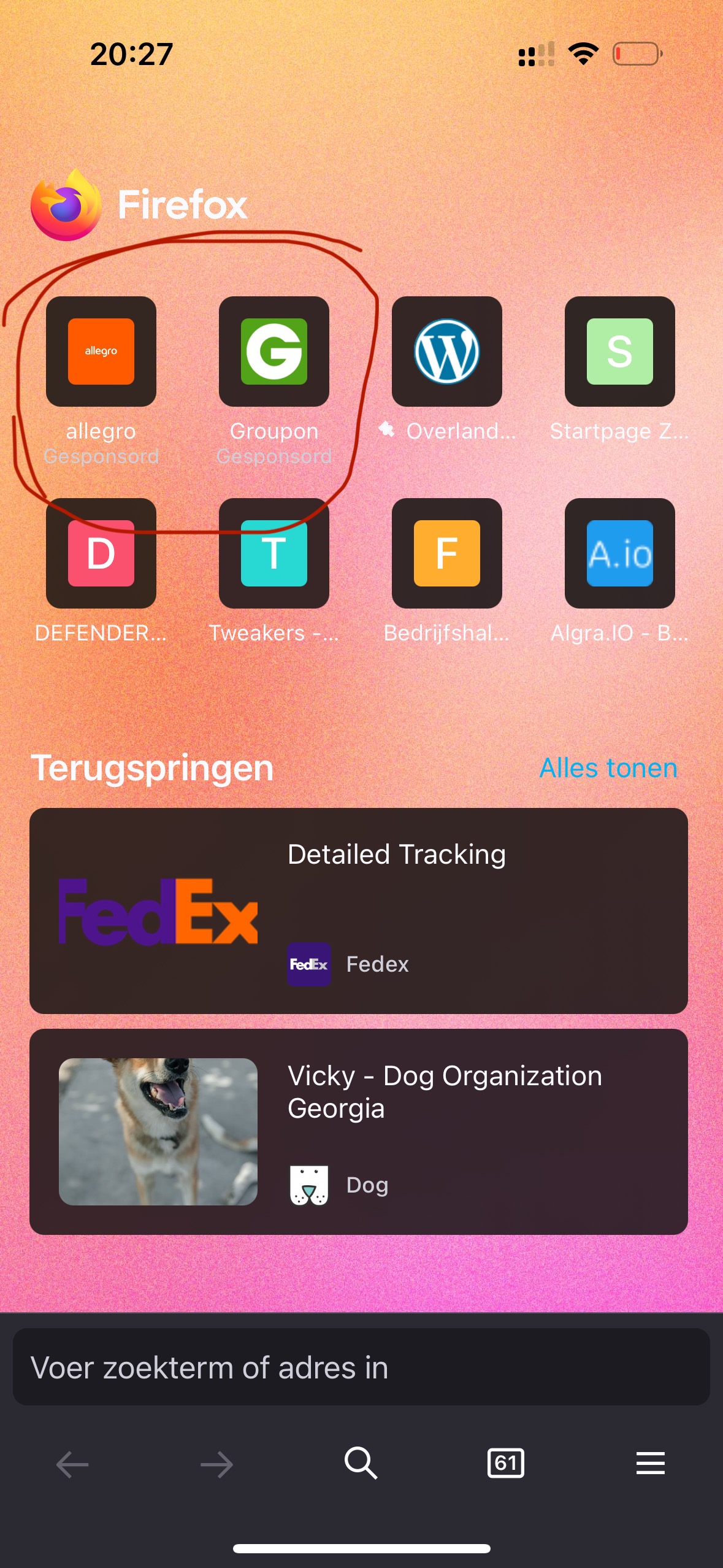Viewport: 723px width, 1568px height.
Task: Open the Startpage shortcut tile
Action: 619,352
